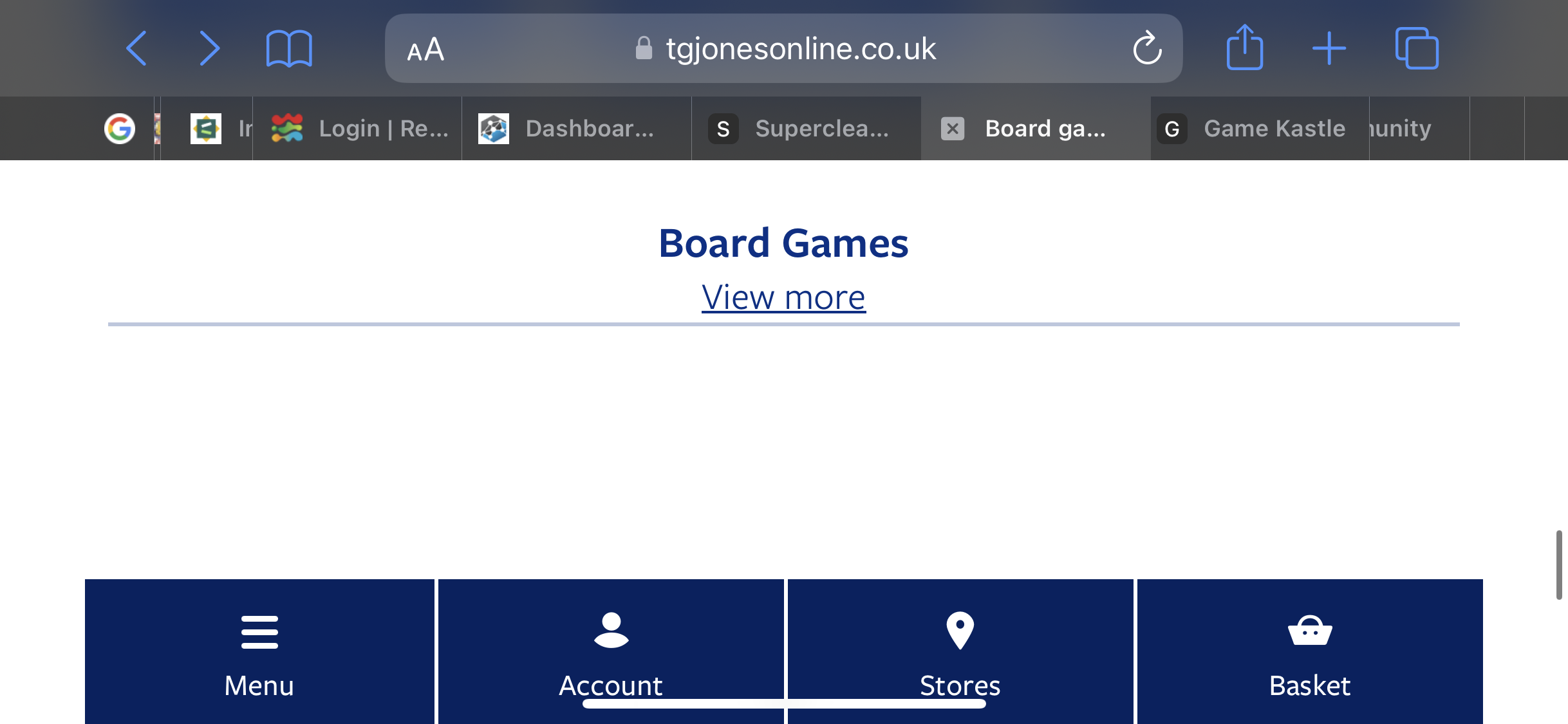Close the Board ga... tab
This screenshot has height=724, width=1568.
(x=953, y=129)
